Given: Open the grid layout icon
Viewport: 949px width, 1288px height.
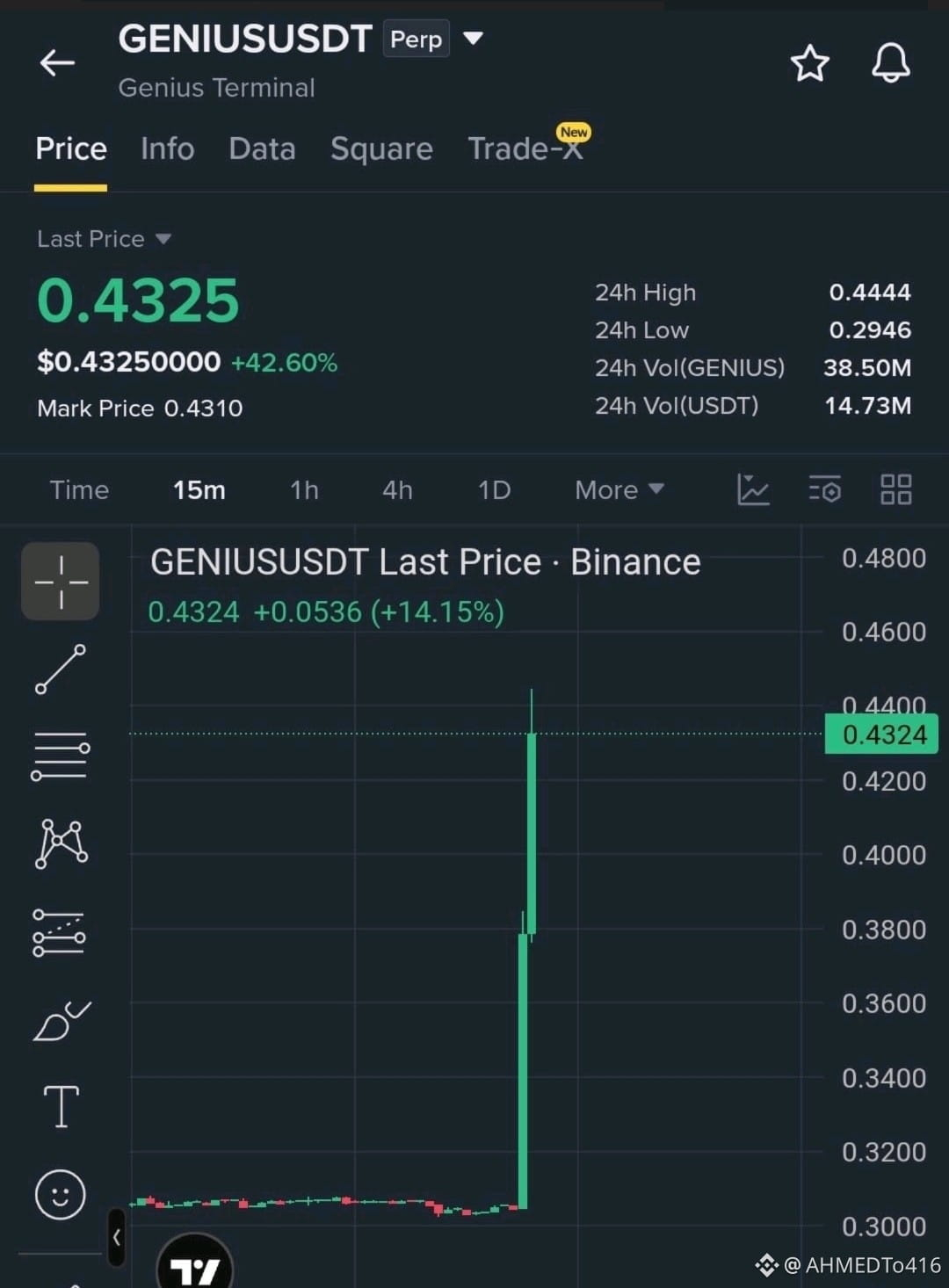Looking at the screenshot, I should (896, 489).
